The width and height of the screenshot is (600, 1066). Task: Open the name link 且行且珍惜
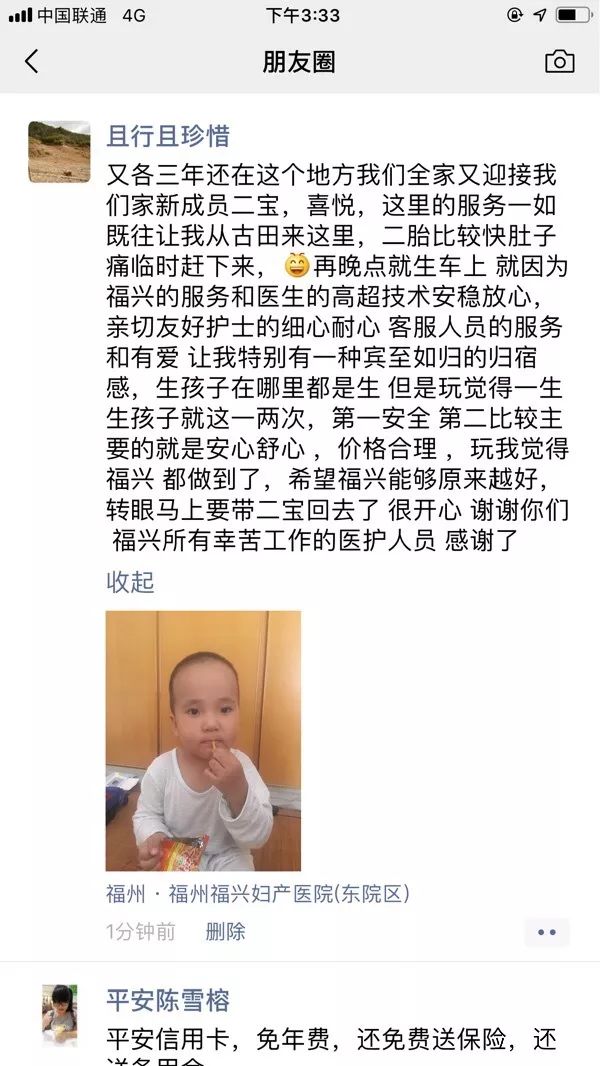point(168,135)
